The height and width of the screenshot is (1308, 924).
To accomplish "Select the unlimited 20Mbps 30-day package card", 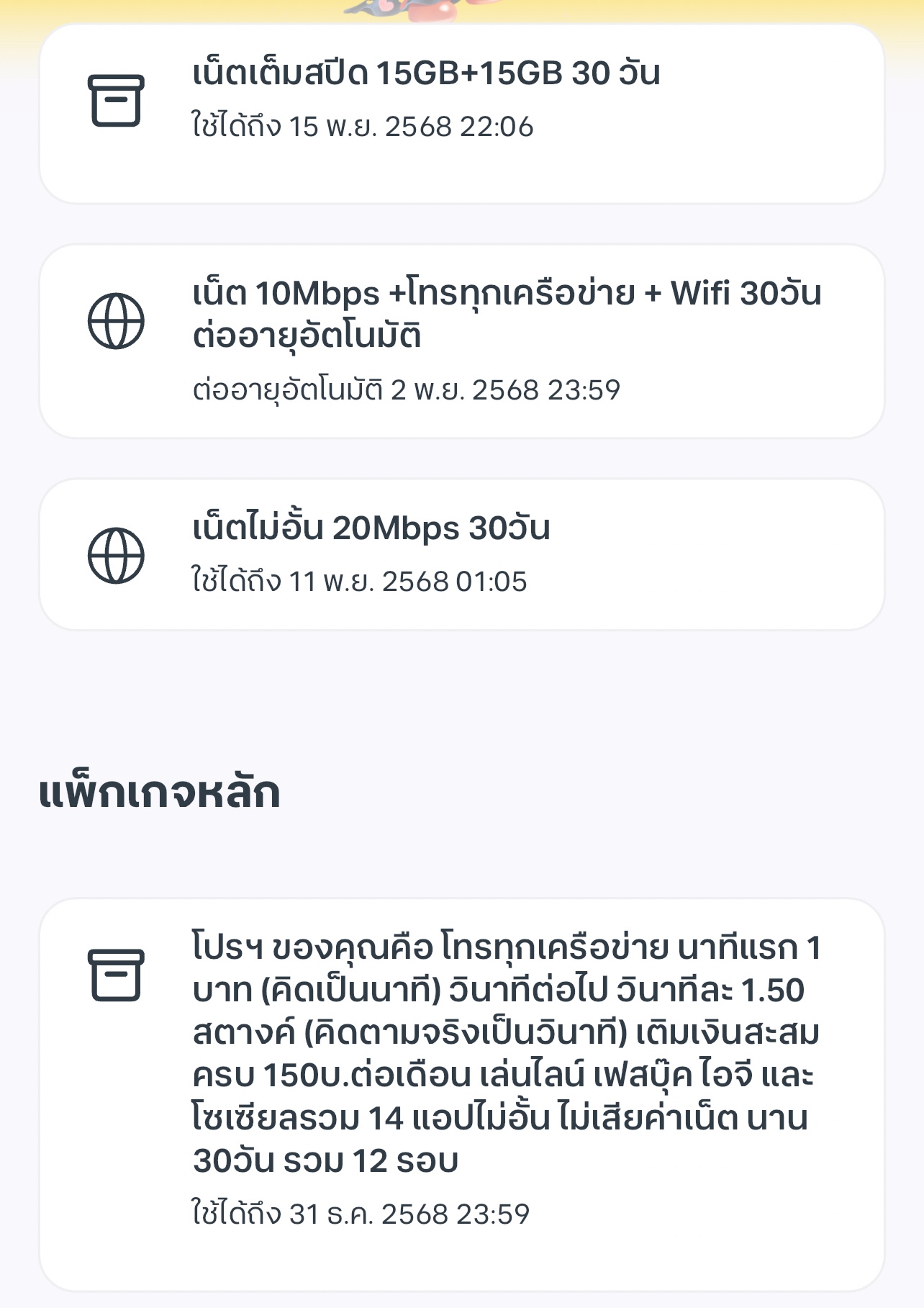I will pos(461,554).
